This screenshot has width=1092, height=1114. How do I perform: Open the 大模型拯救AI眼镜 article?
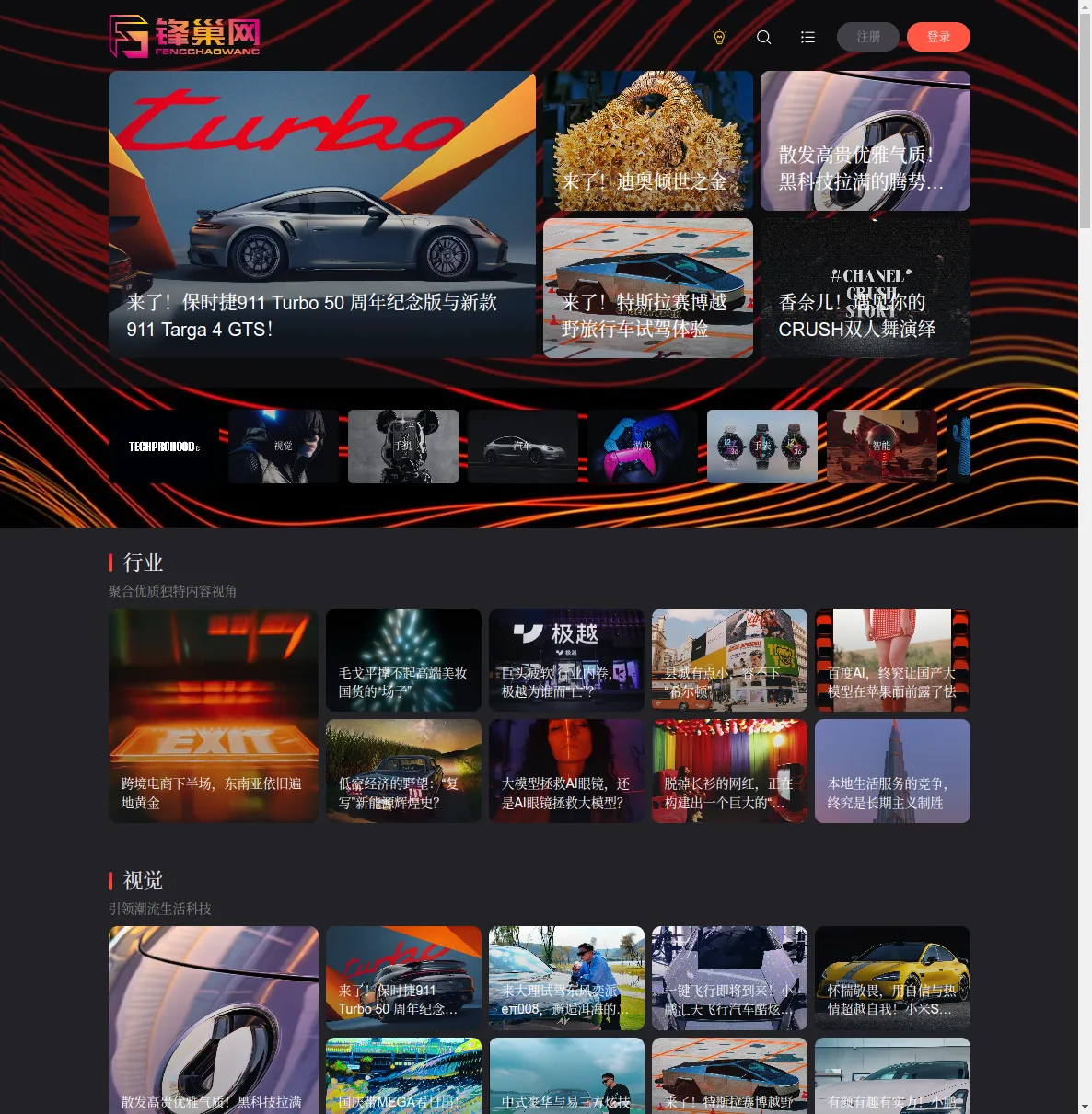click(x=566, y=771)
